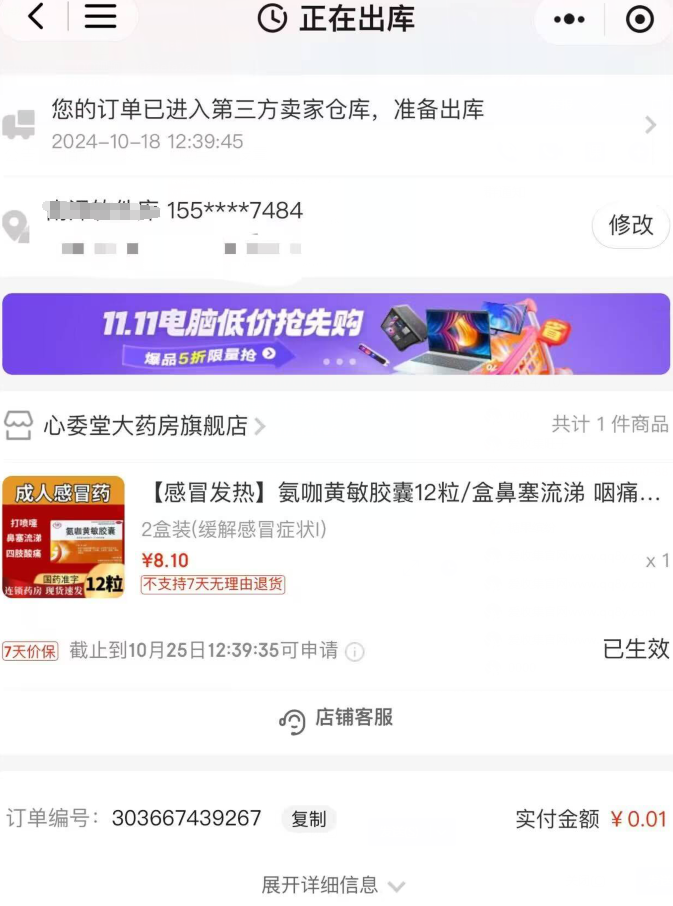Open the three-dot more options
This screenshot has width=673, height=906.
569,19
